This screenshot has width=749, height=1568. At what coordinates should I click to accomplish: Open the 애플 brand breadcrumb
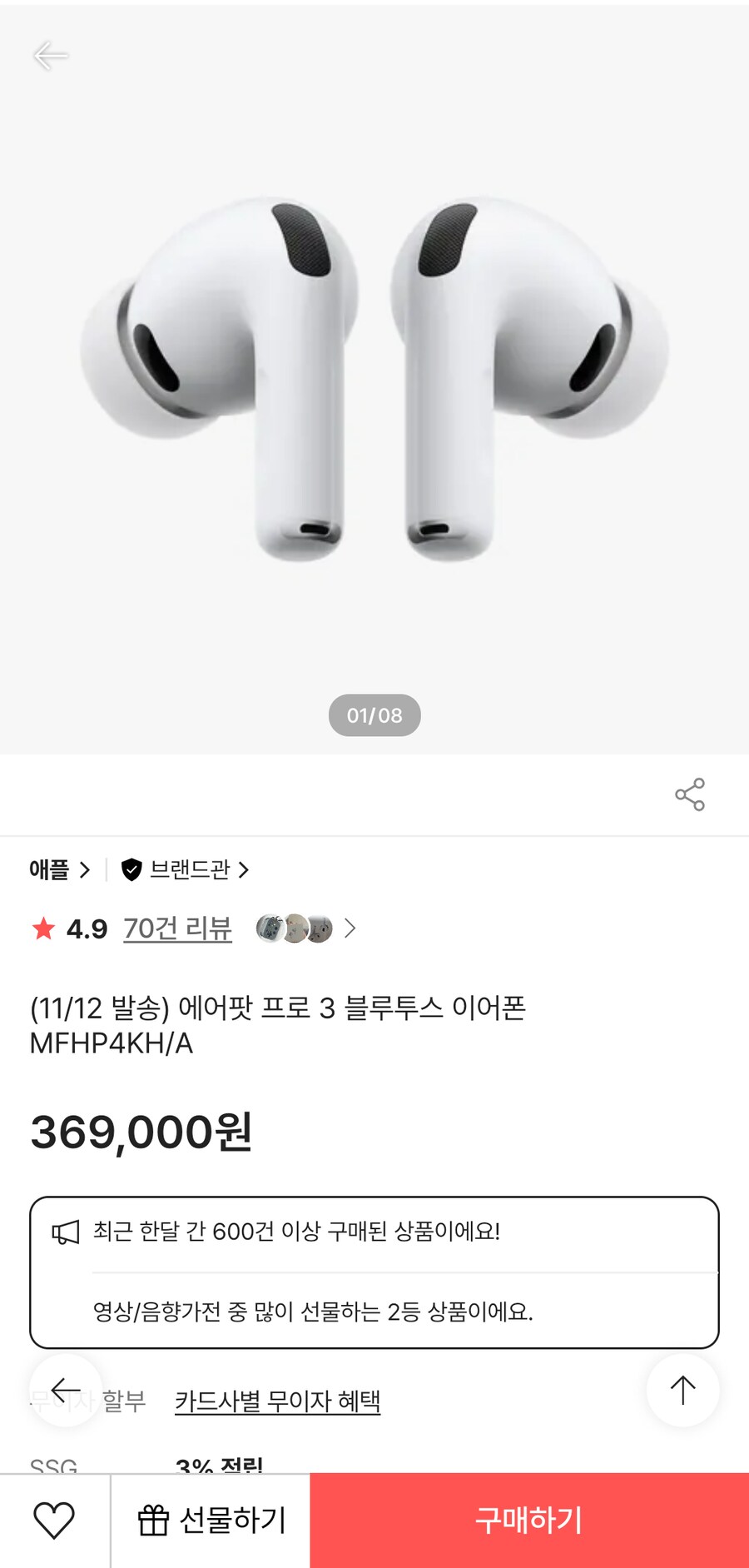pos(52,870)
